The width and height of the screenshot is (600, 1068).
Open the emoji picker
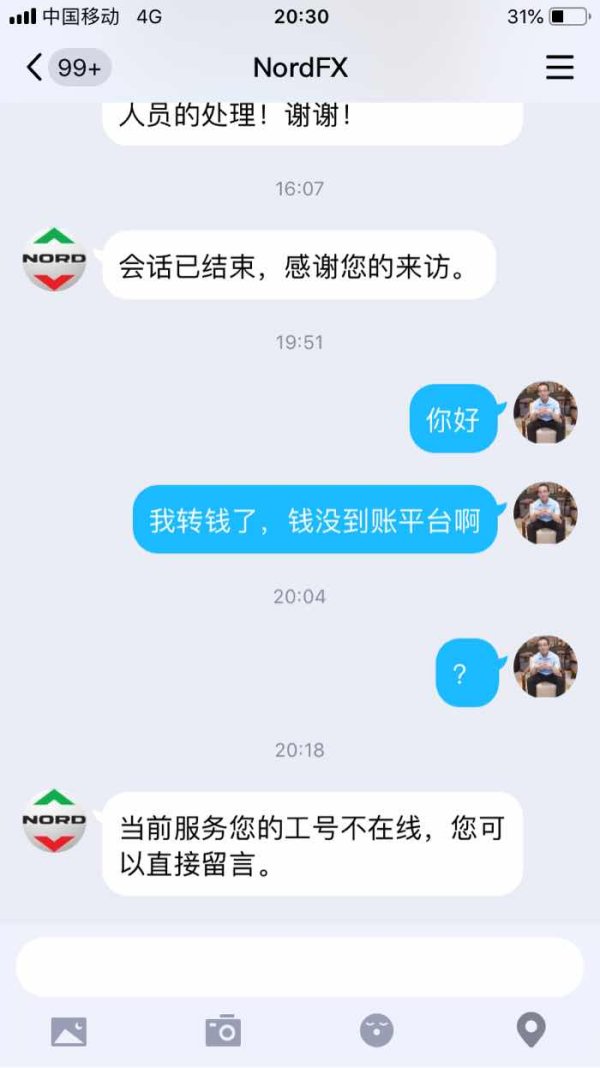pos(377,1031)
